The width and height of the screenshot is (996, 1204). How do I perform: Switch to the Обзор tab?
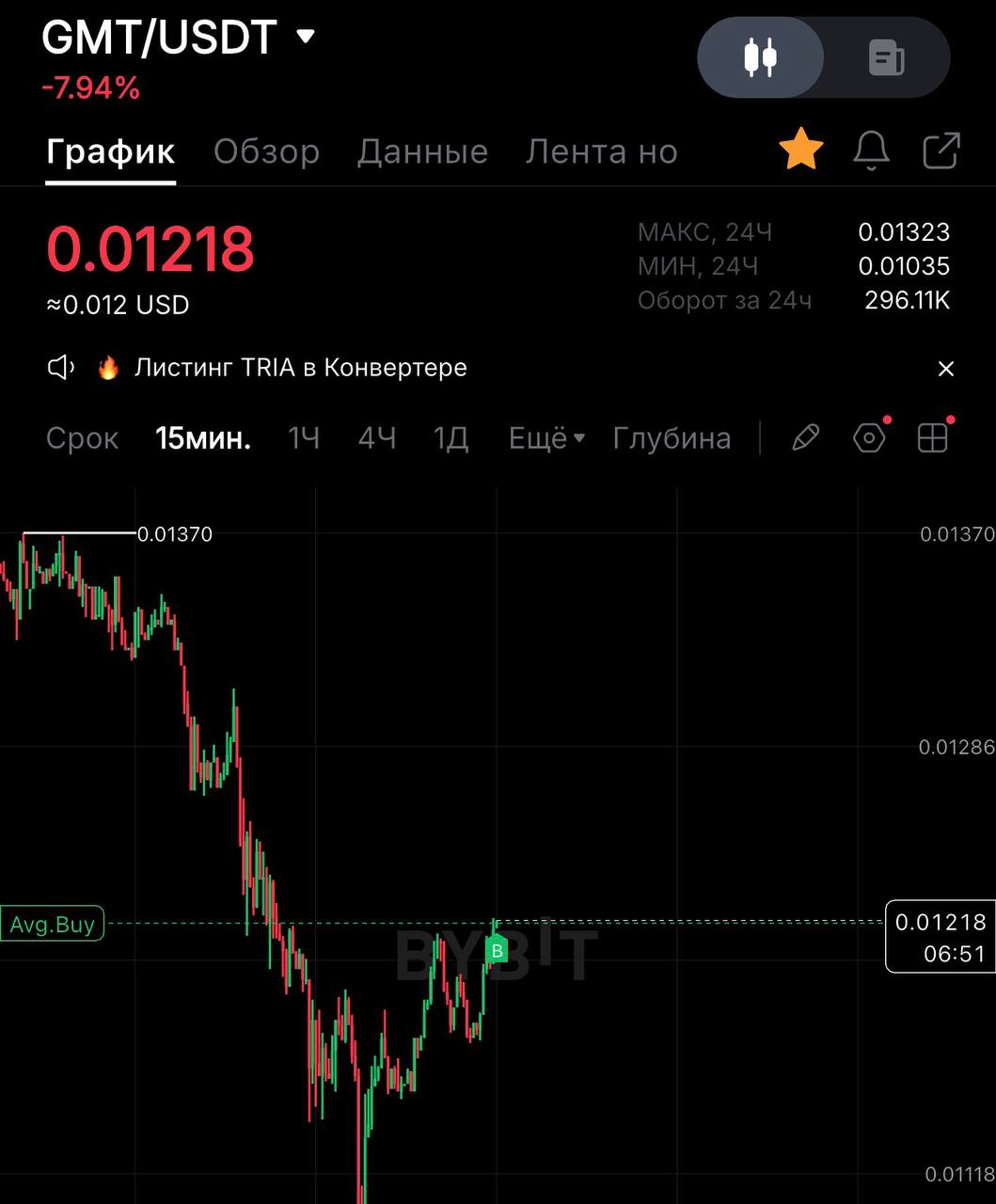tap(266, 151)
